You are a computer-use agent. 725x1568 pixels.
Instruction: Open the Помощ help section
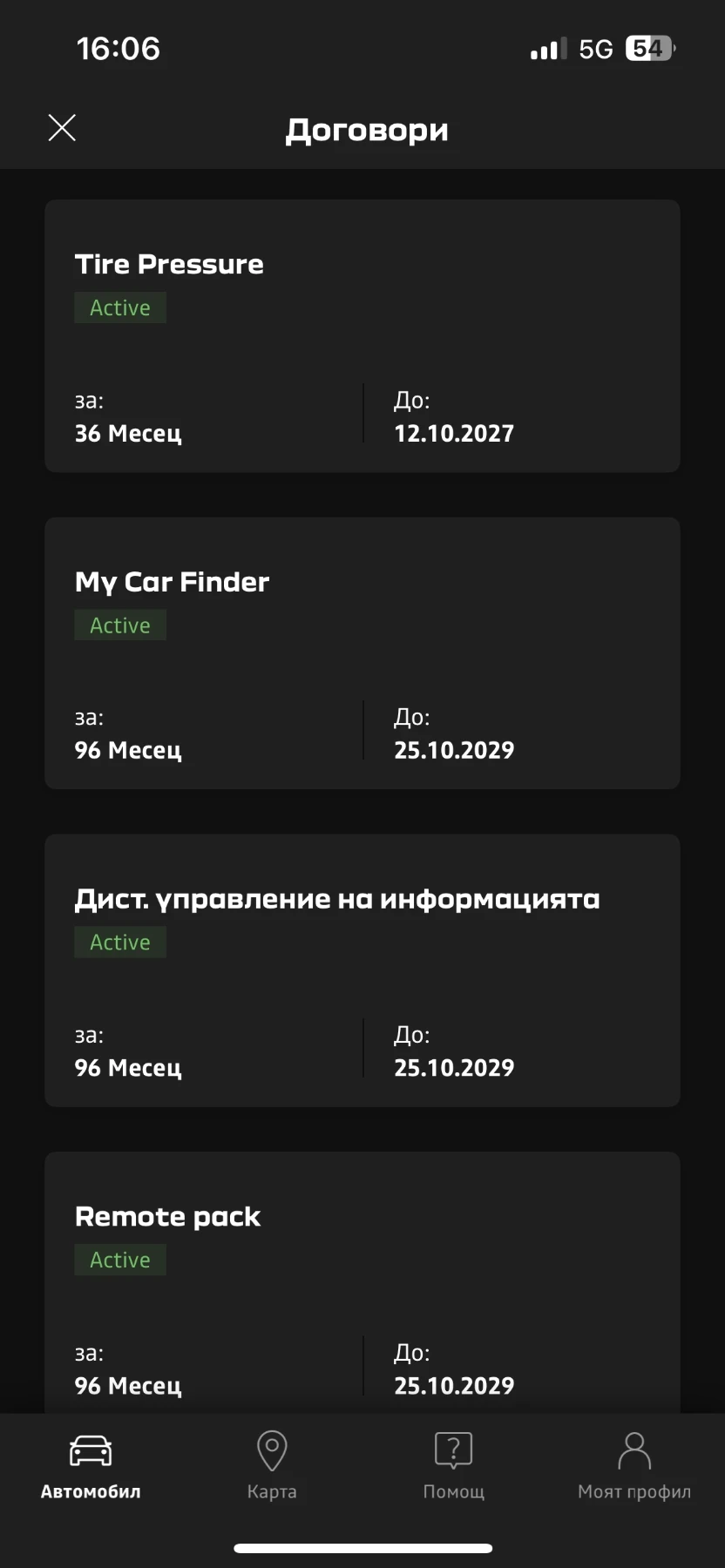point(453,1468)
